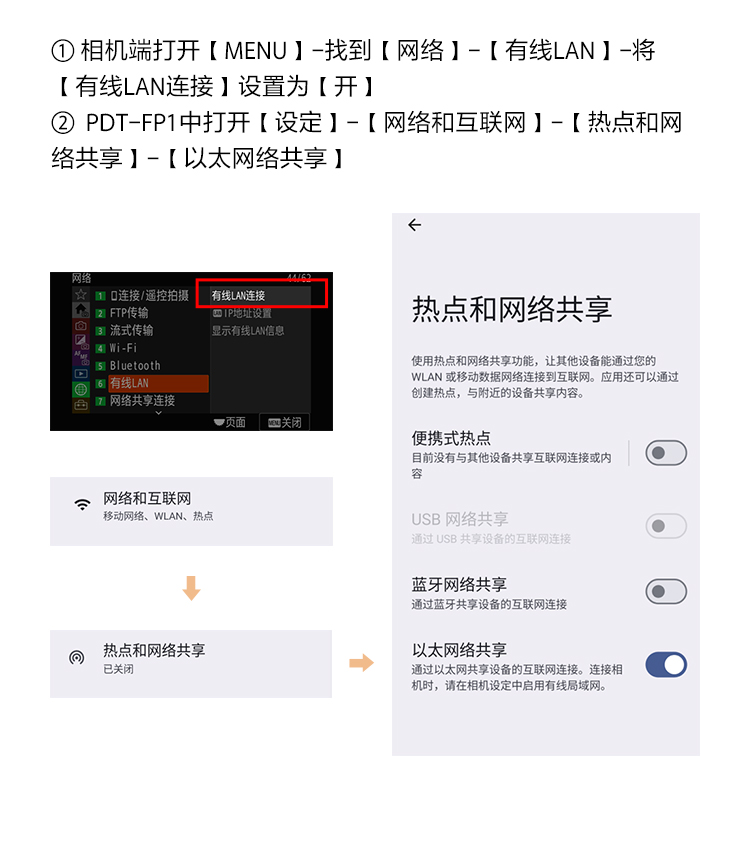The width and height of the screenshot is (750, 844).
Task: Disable the 以太网络共享 toggle
Action: pyautogui.click(x=666, y=664)
